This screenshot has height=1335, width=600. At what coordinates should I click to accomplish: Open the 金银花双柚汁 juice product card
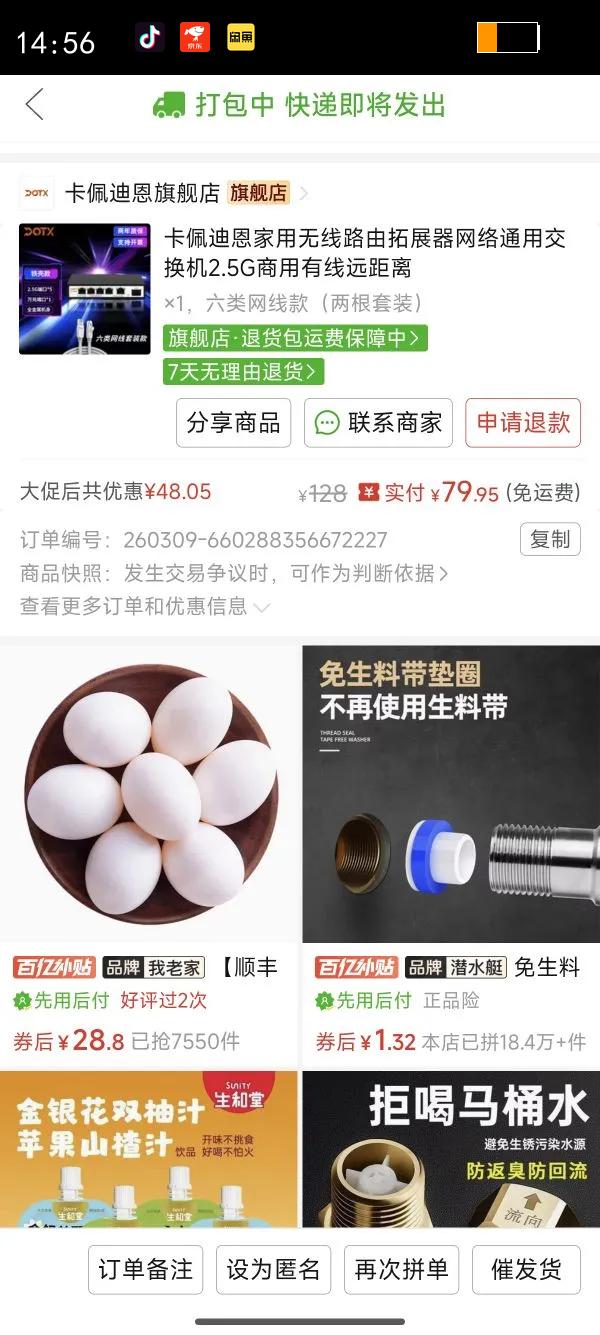(x=149, y=1148)
